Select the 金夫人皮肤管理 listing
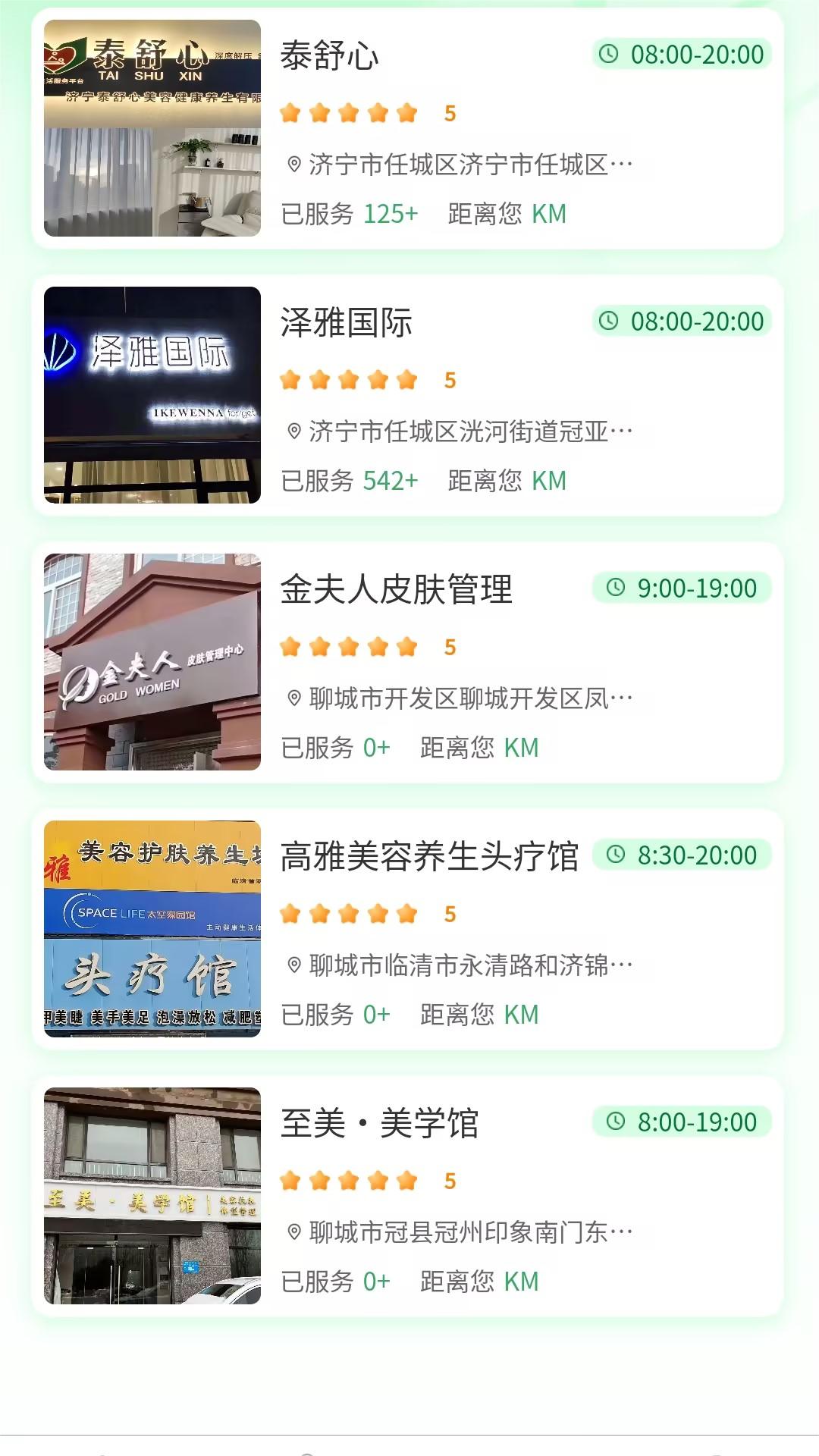The width and height of the screenshot is (819, 1456). pos(407,662)
